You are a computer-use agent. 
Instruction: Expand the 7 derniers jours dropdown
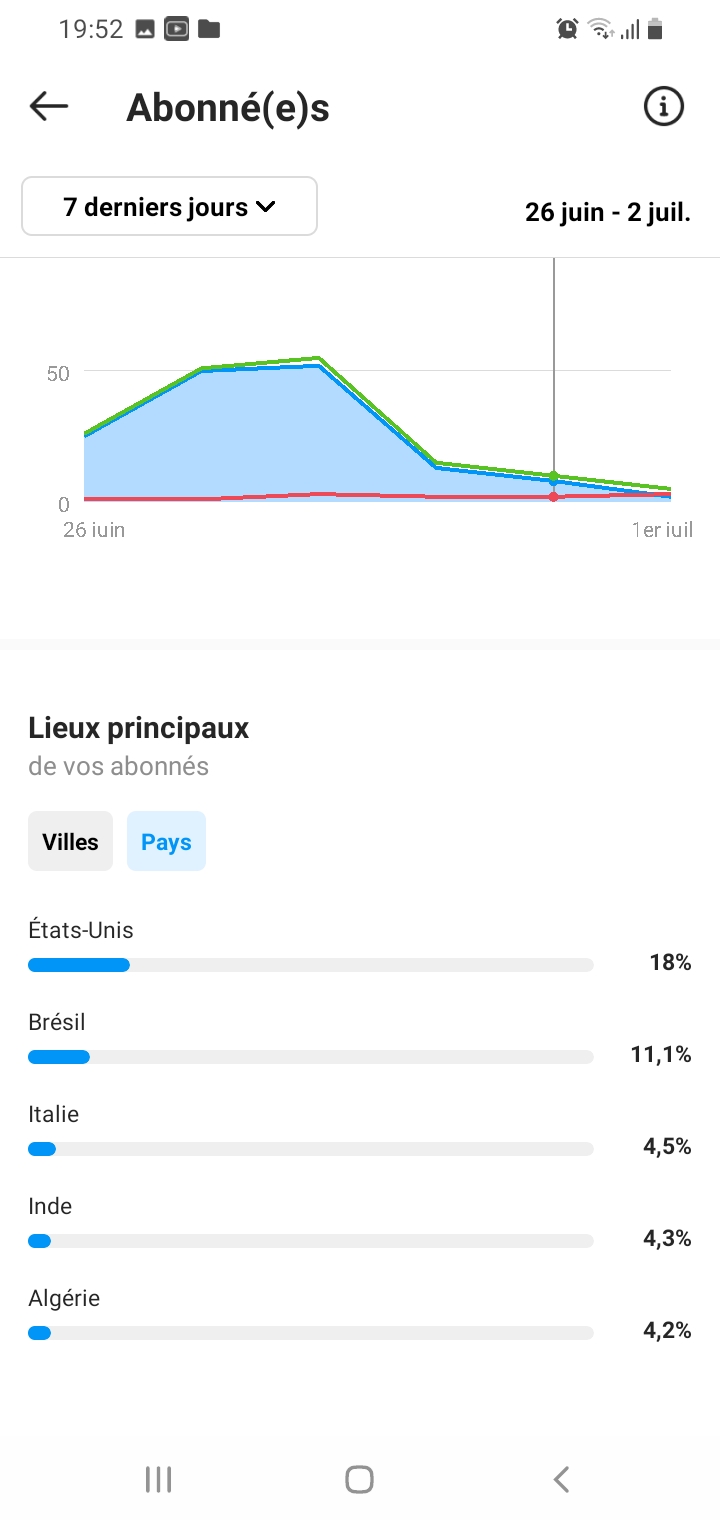(170, 206)
